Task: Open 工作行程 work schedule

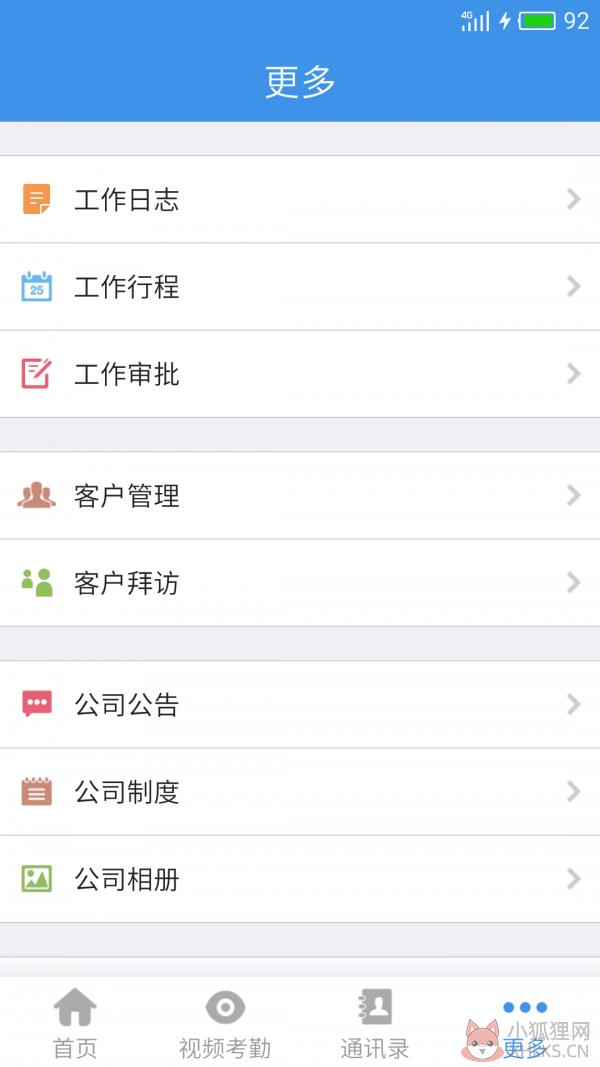Action: click(300, 286)
